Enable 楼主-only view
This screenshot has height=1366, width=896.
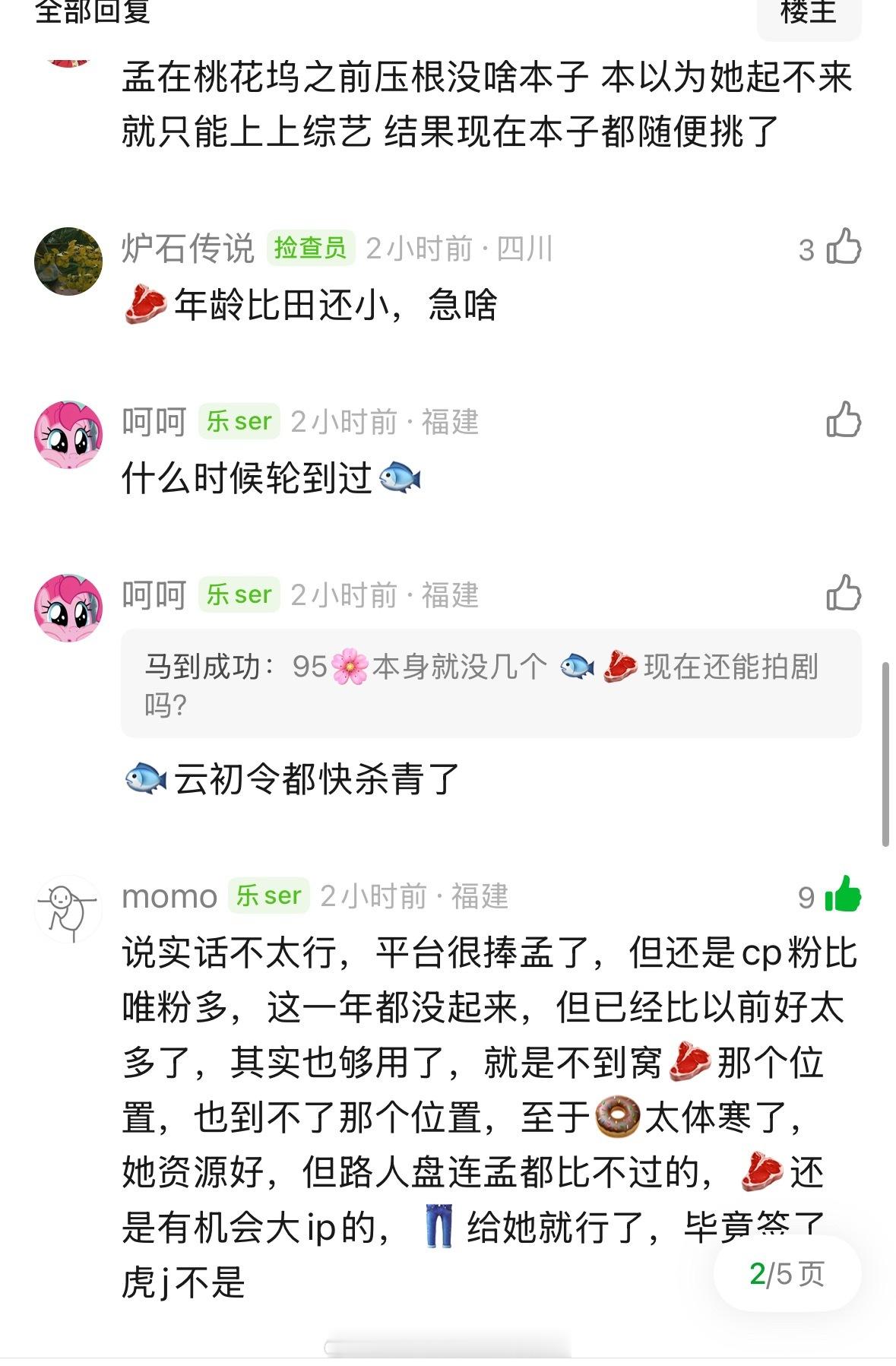[808, 15]
